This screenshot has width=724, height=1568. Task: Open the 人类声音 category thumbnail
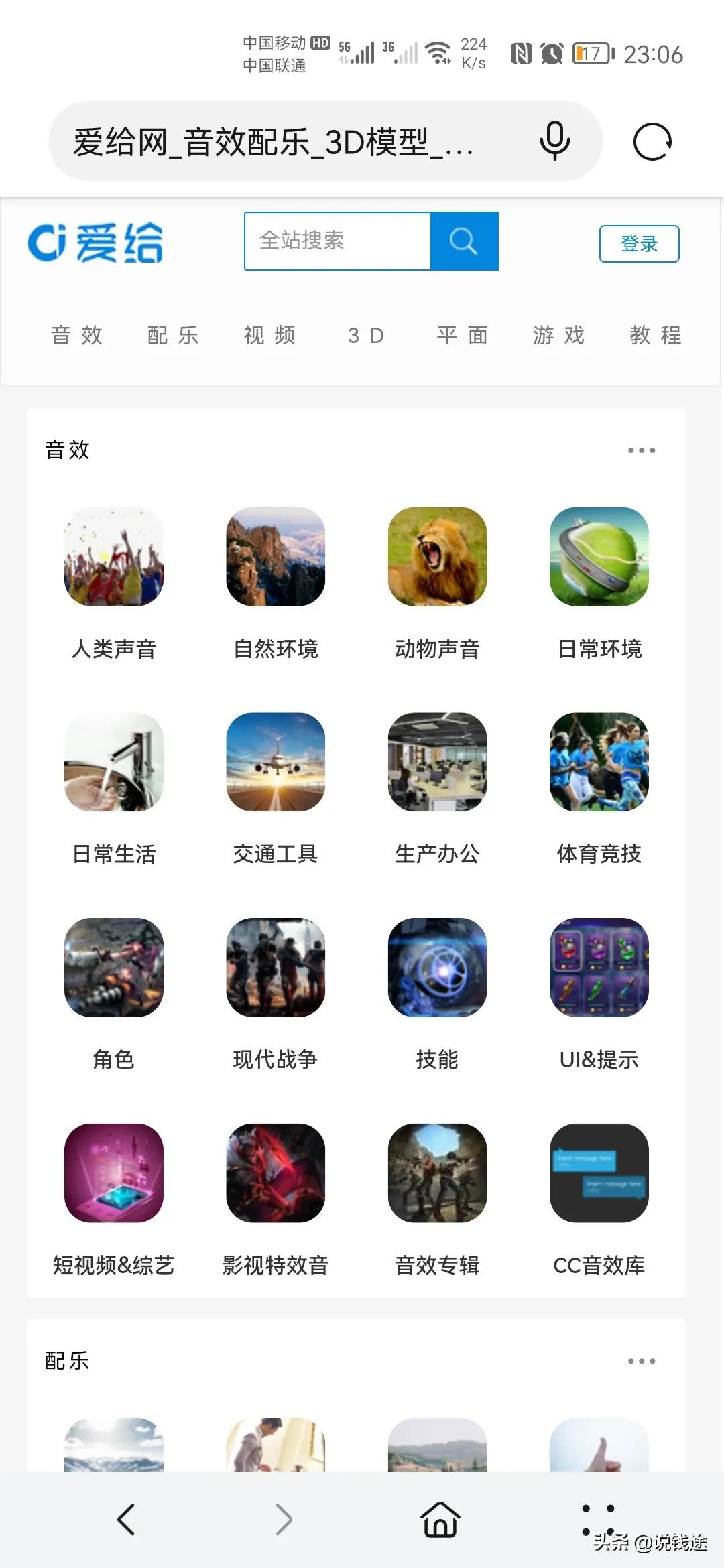(x=113, y=558)
